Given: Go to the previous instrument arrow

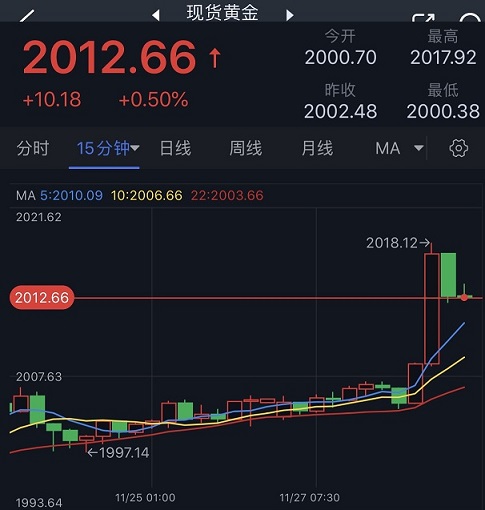Looking at the screenshot, I should (x=156, y=15).
